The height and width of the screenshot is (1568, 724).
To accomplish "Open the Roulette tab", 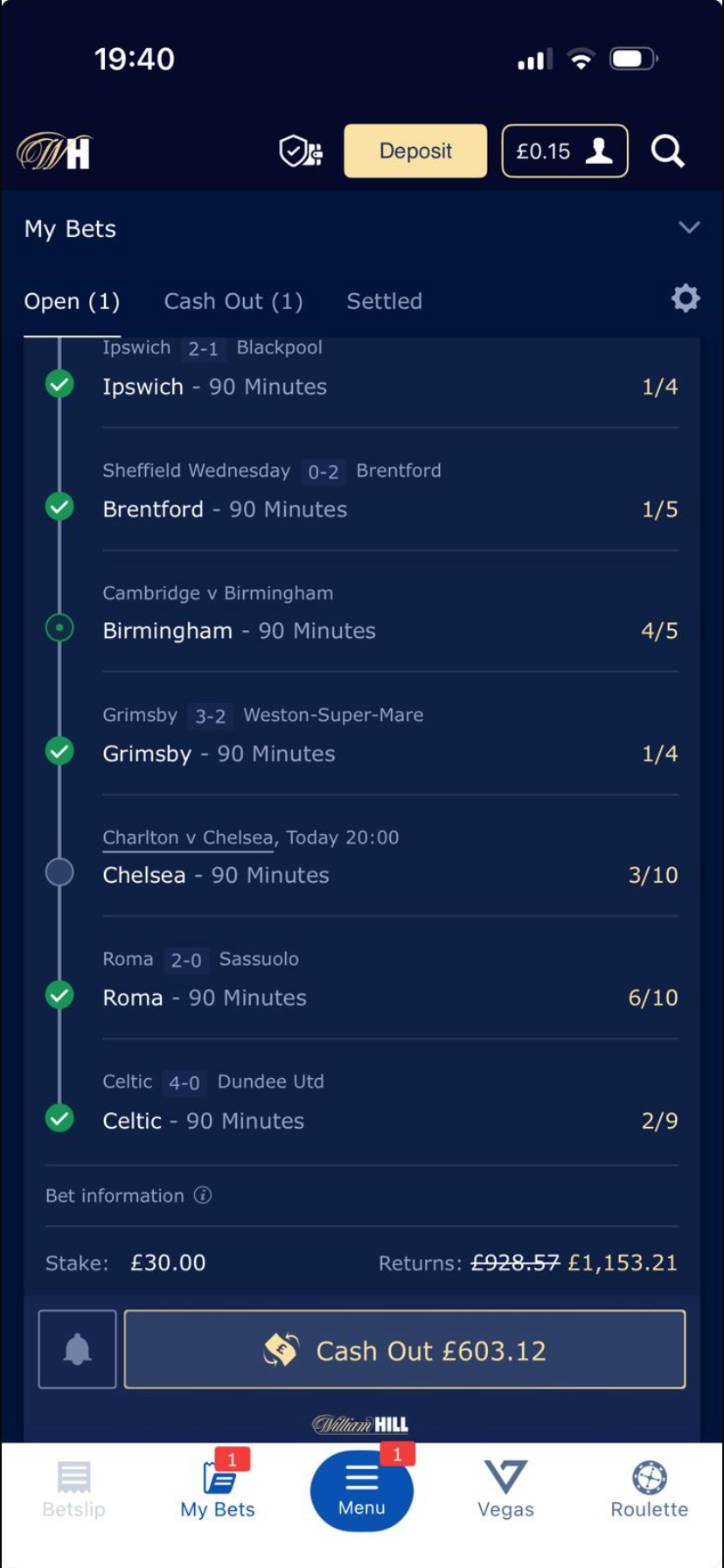I will (649, 1489).
